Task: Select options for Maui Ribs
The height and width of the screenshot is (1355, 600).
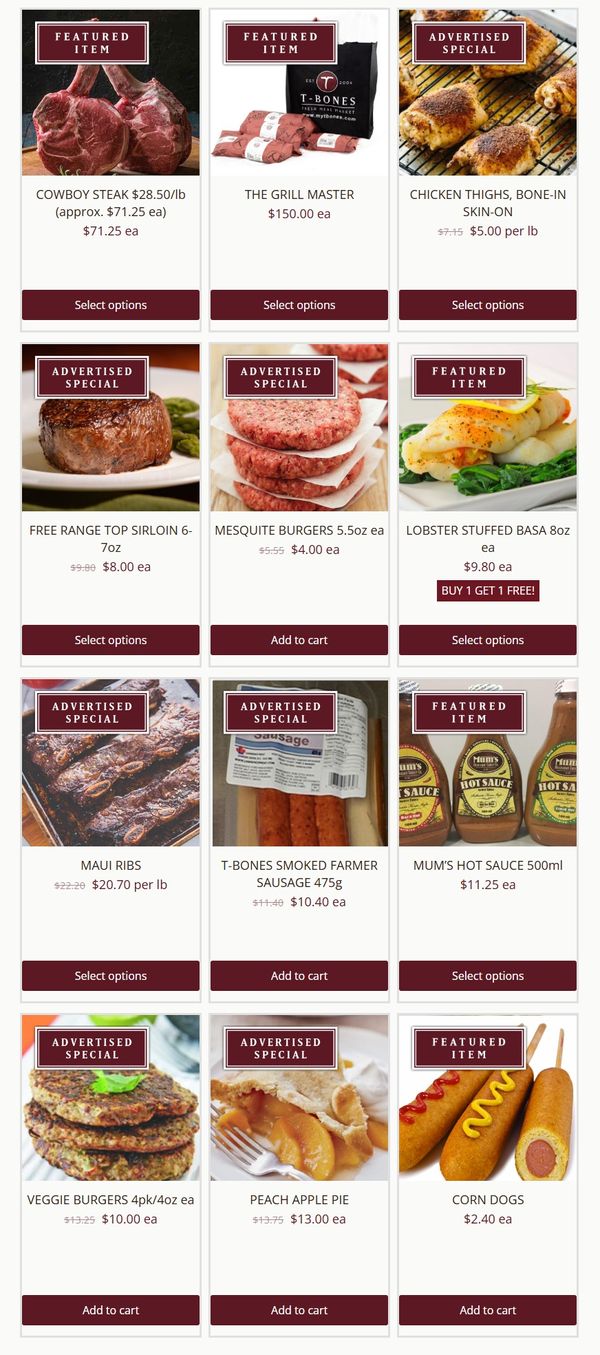Action: pos(110,976)
